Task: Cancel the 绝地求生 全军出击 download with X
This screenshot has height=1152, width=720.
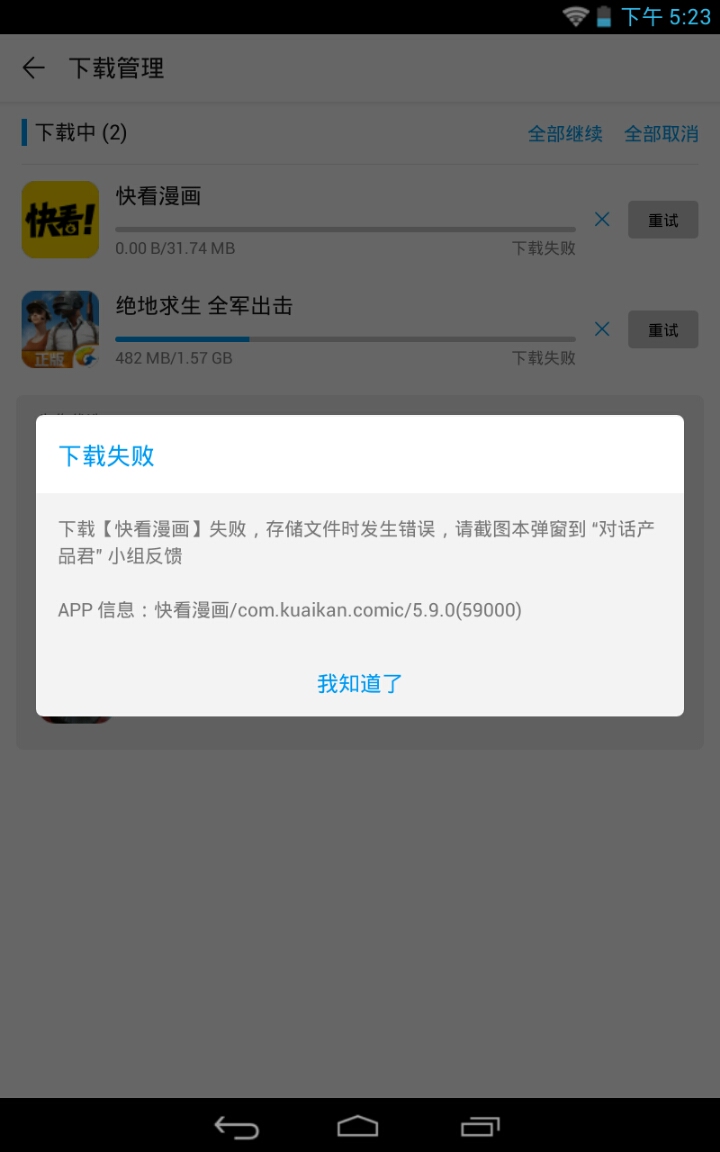Action: pyautogui.click(x=602, y=330)
